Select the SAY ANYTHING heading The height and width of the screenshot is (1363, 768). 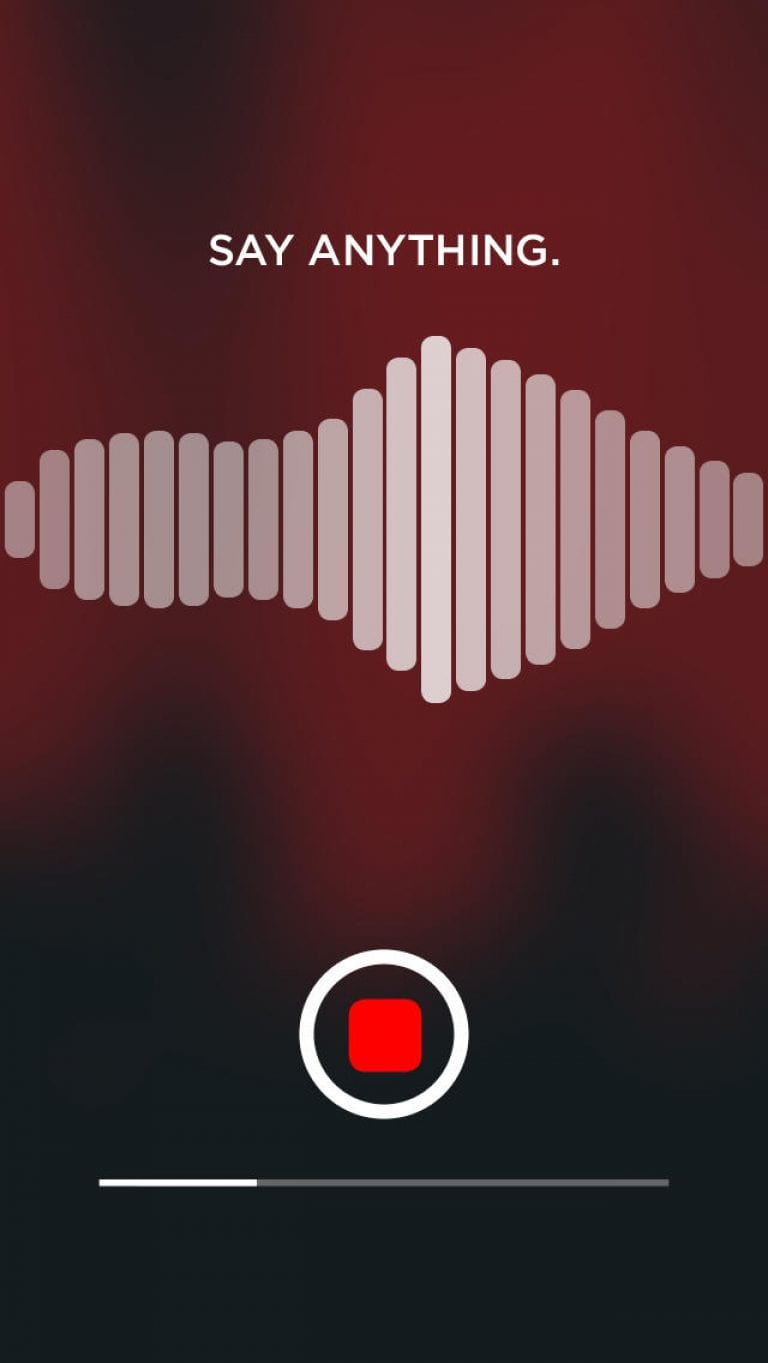(384, 249)
